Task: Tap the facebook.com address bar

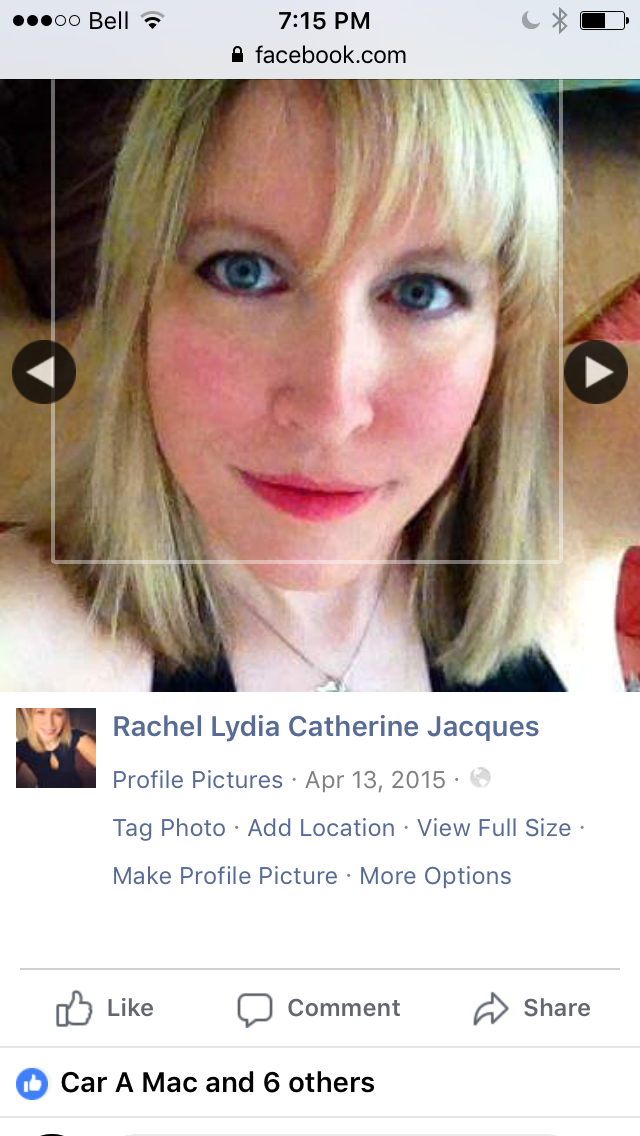Action: [320, 54]
